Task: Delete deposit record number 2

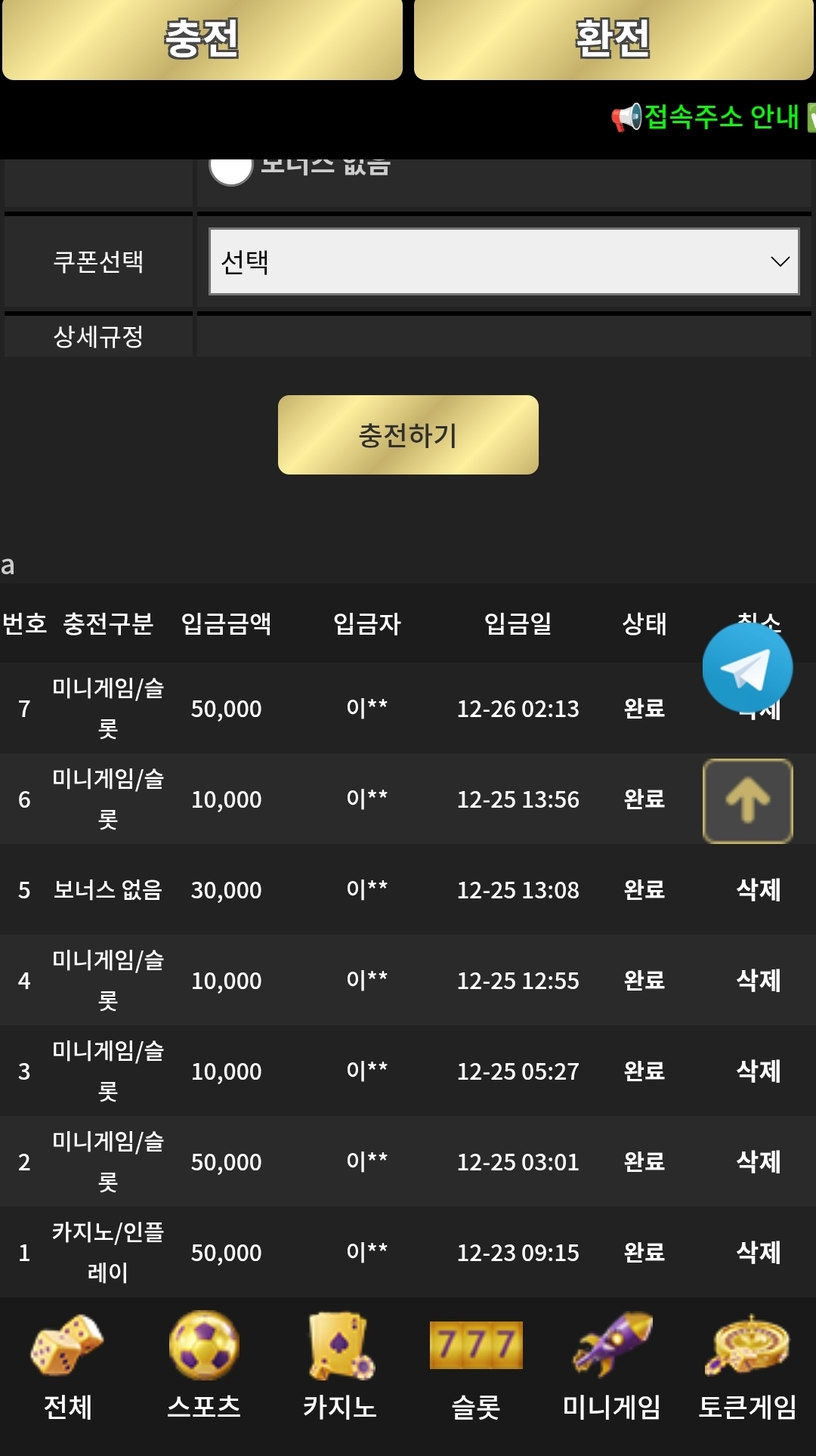Action: coord(758,1162)
